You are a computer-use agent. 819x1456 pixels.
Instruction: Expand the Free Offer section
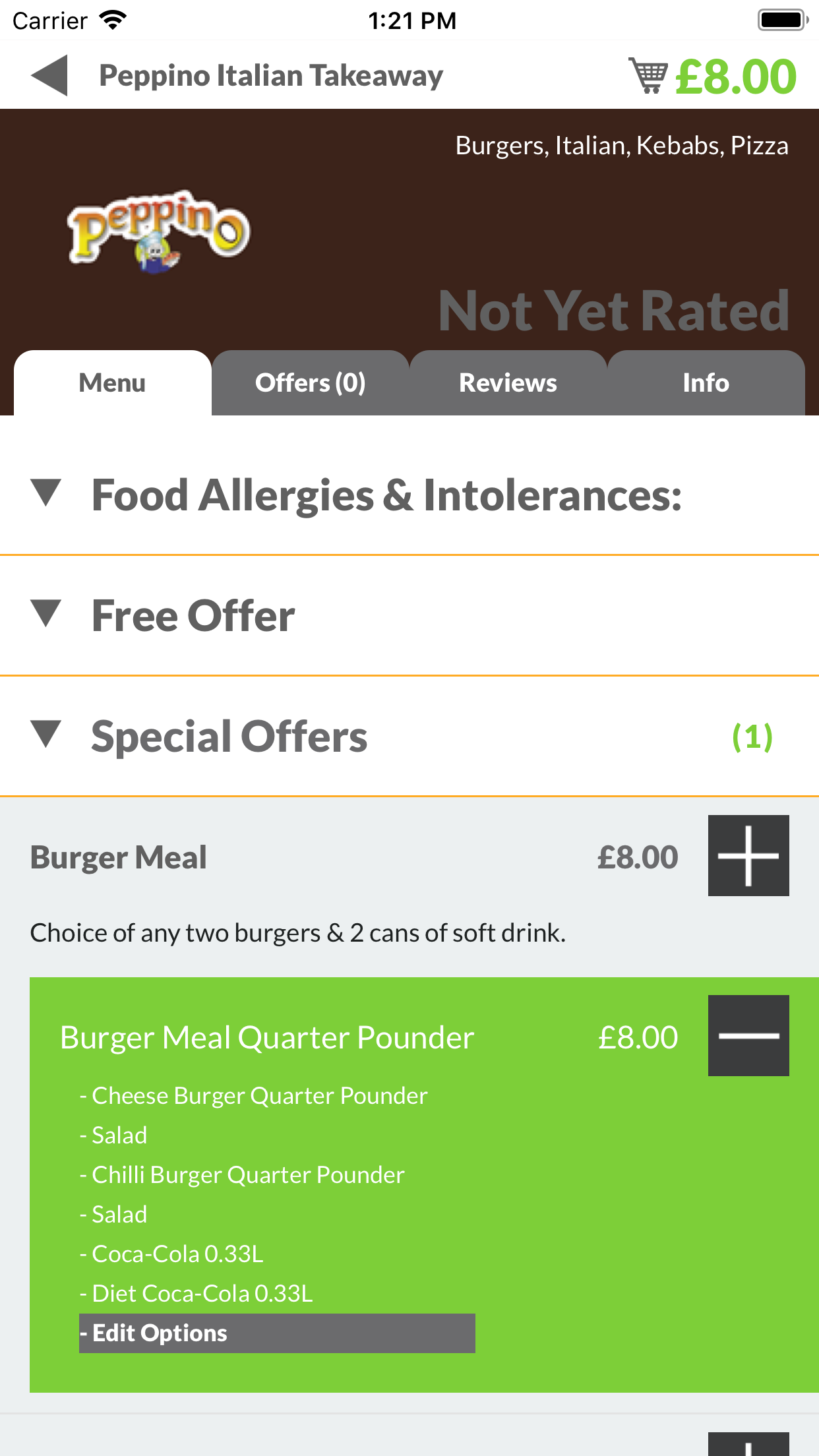[409, 616]
